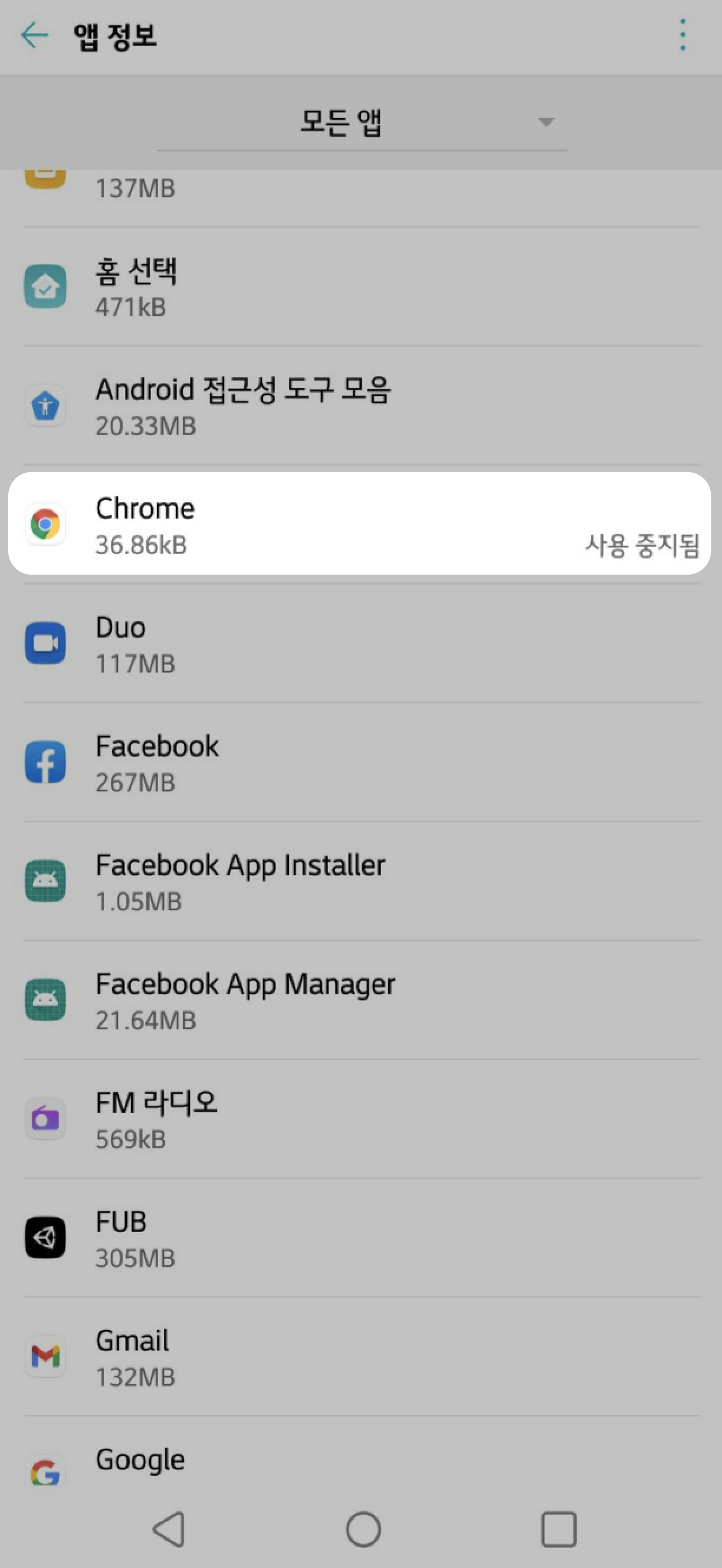Image resolution: width=722 pixels, height=1568 pixels.
Task: Open the Facebook app info
Action: [360, 762]
